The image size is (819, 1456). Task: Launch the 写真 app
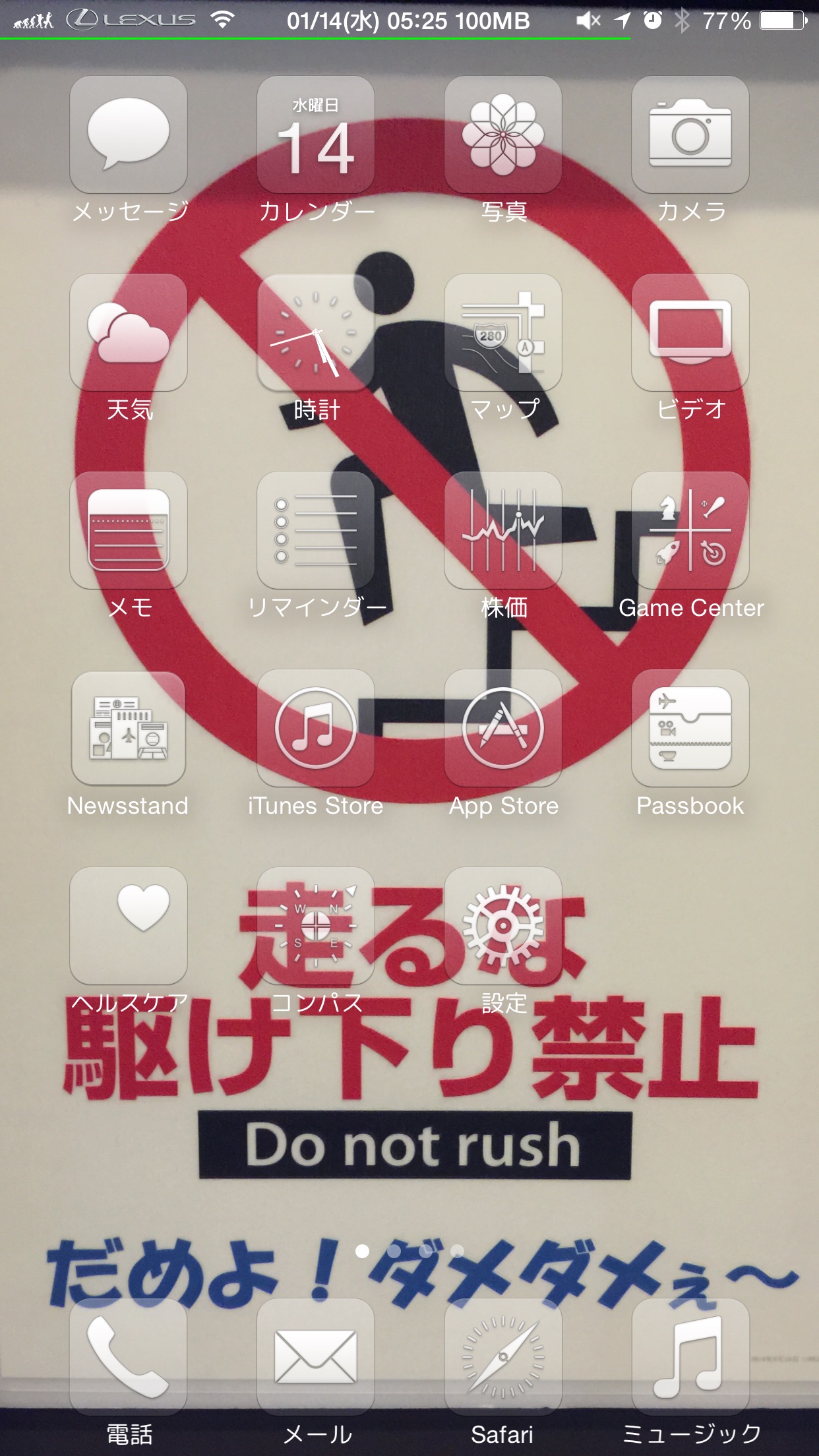click(x=503, y=135)
